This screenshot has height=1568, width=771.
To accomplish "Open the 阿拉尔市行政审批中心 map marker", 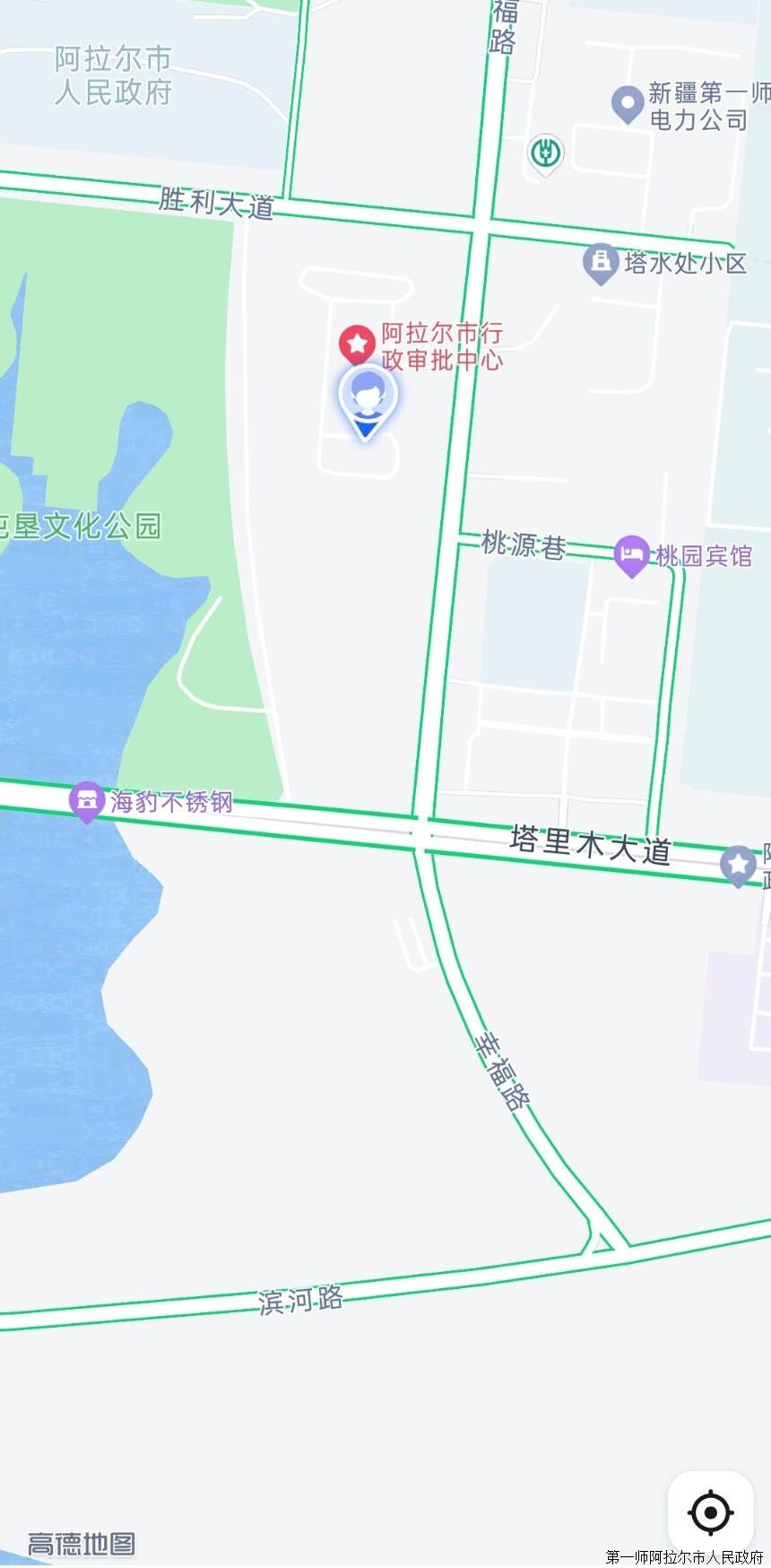I will [x=357, y=344].
